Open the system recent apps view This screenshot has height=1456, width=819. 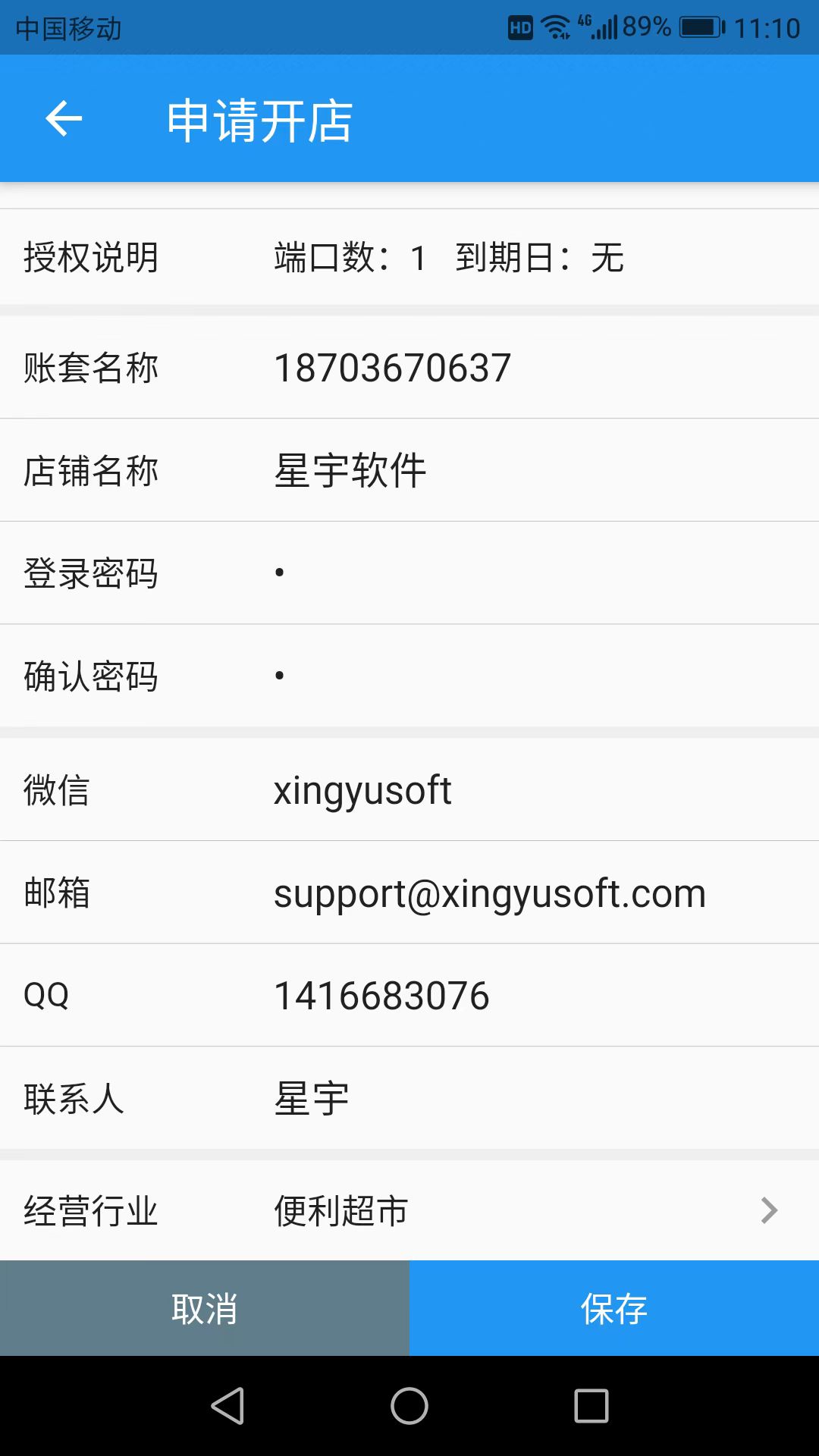coord(591,1406)
